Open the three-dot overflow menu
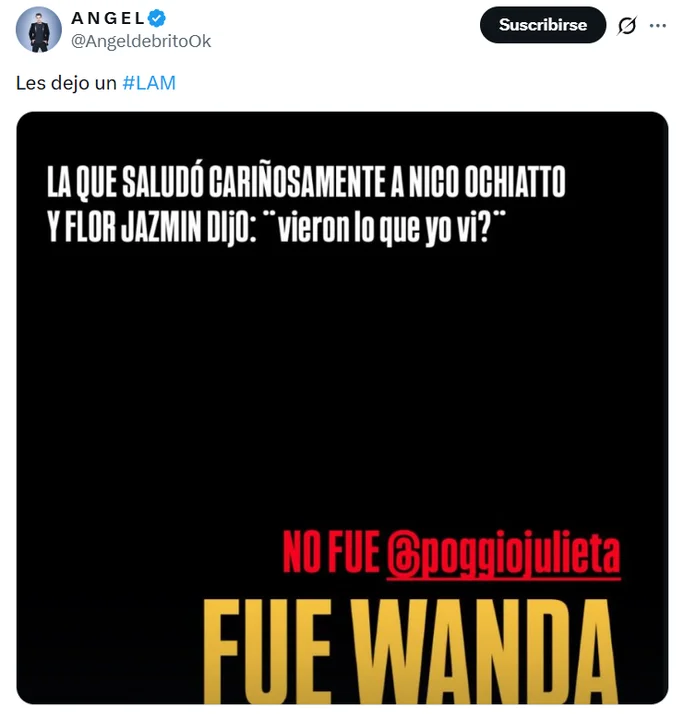Viewport: 684px width, 720px height. (x=657, y=26)
